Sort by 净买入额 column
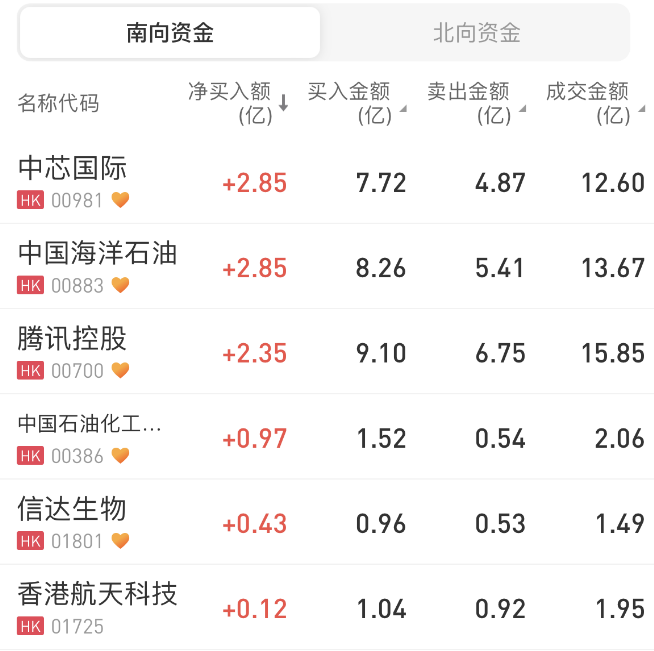Screen dimensions: 654x651 coord(238,103)
